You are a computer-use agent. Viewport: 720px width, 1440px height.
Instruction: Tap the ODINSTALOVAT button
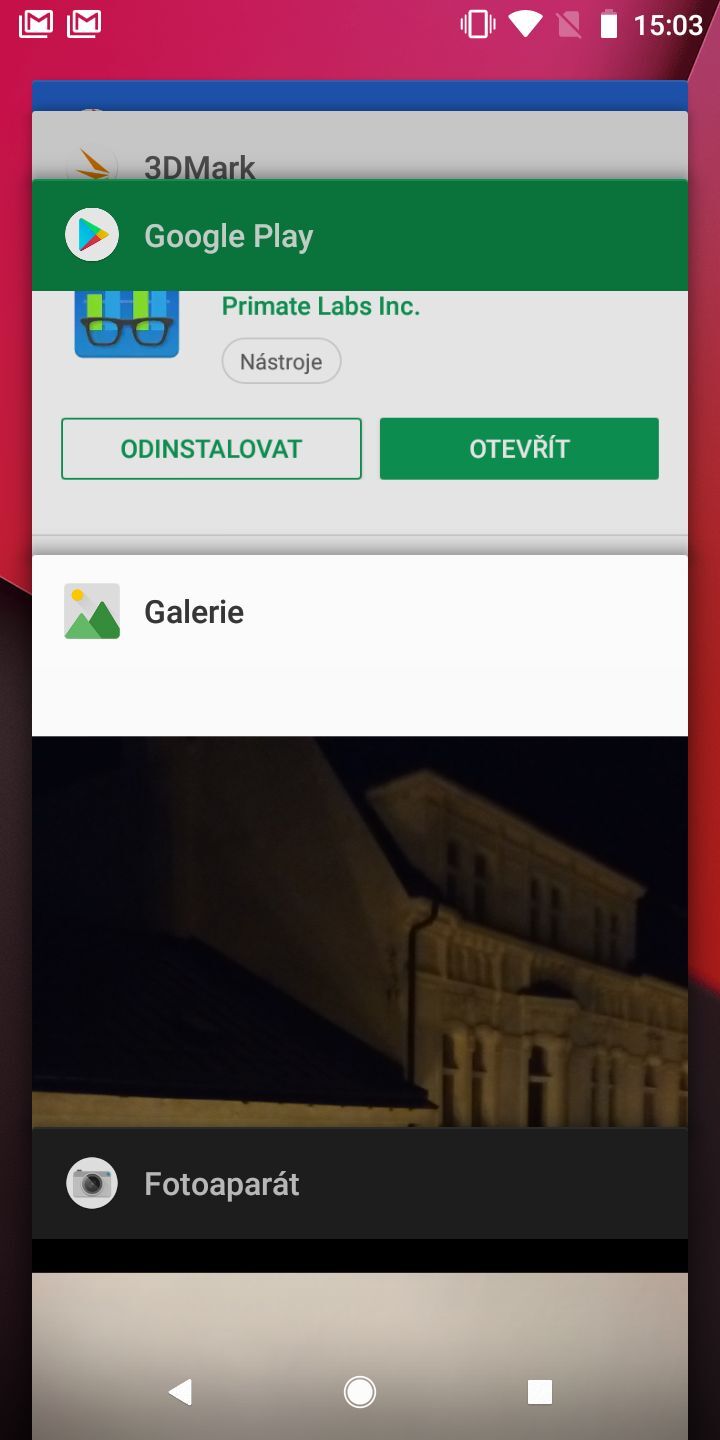(x=211, y=448)
